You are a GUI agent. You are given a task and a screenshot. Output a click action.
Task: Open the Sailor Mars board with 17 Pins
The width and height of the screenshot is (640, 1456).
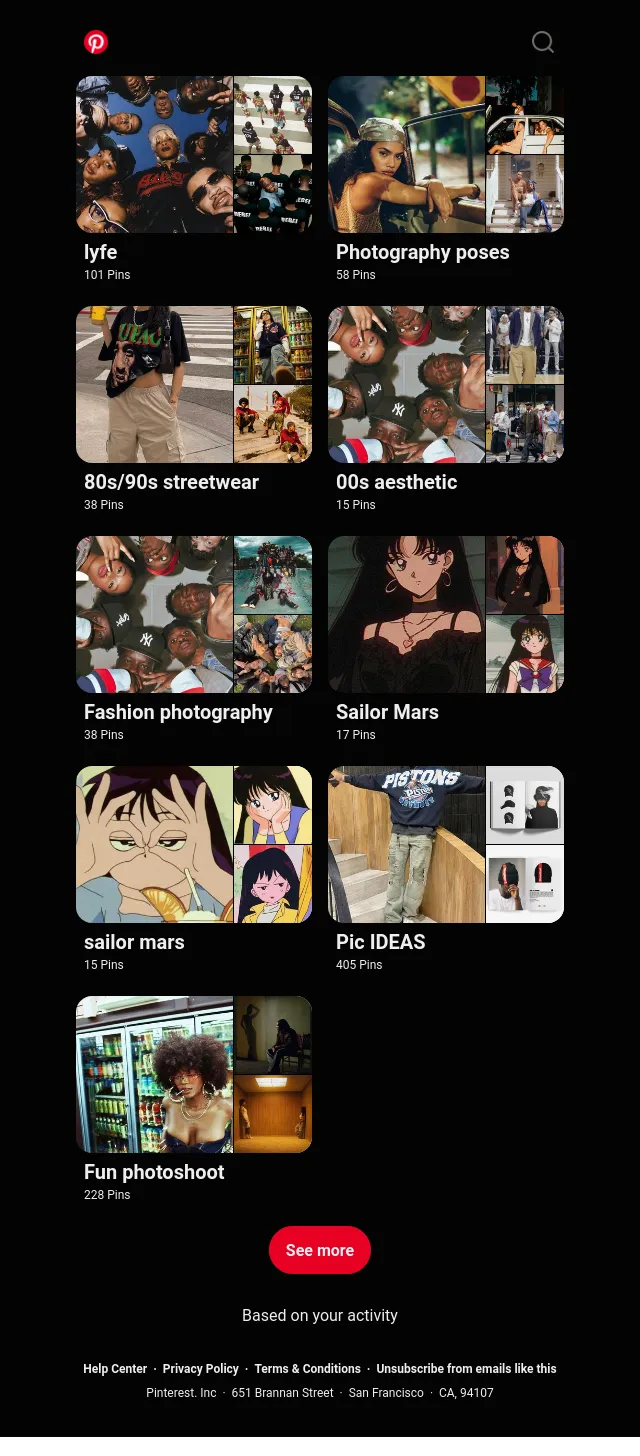pyautogui.click(x=446, y=639)
